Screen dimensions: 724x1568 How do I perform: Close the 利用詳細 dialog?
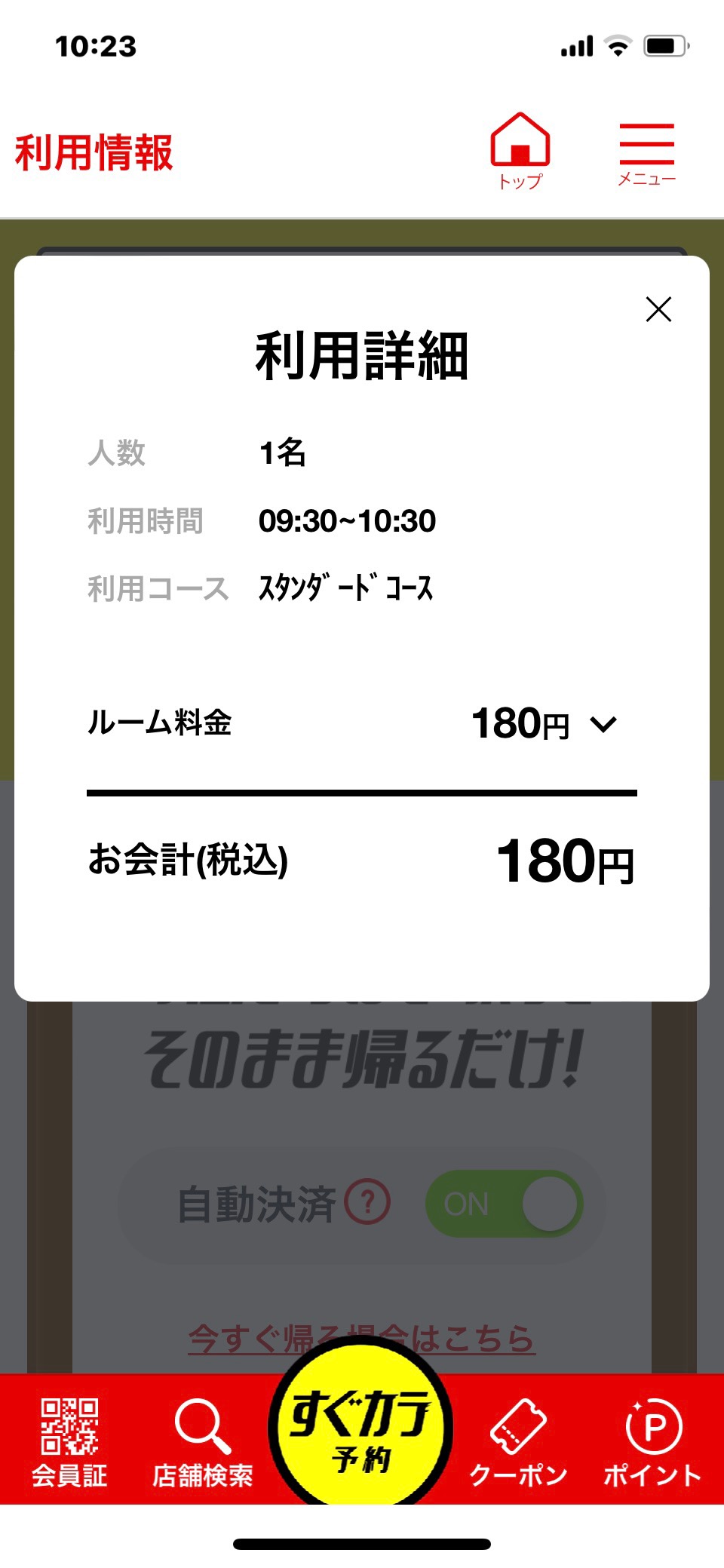(x=658, y=309)
